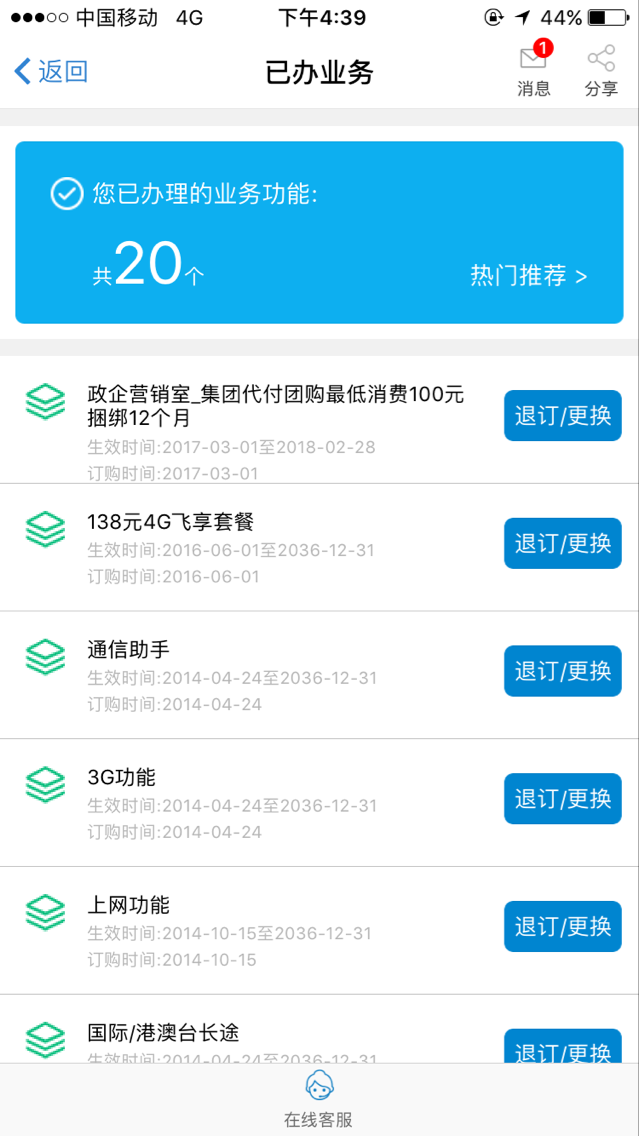This screenshot has height=1136, width=639.
Task: Contact 在线客服 online support
Action: click(319, 1099)
